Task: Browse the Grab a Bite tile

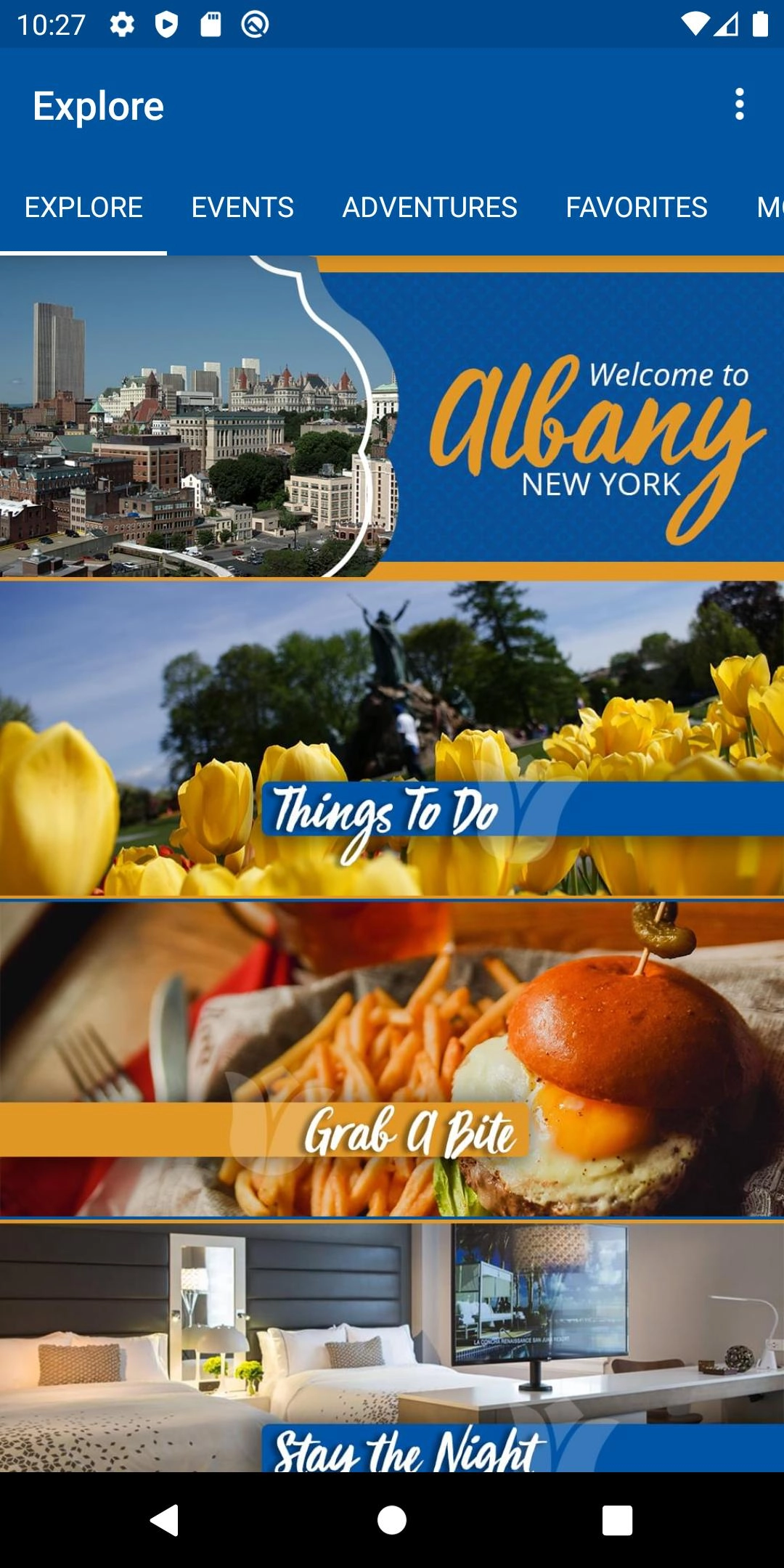Action: [392, 1060]
